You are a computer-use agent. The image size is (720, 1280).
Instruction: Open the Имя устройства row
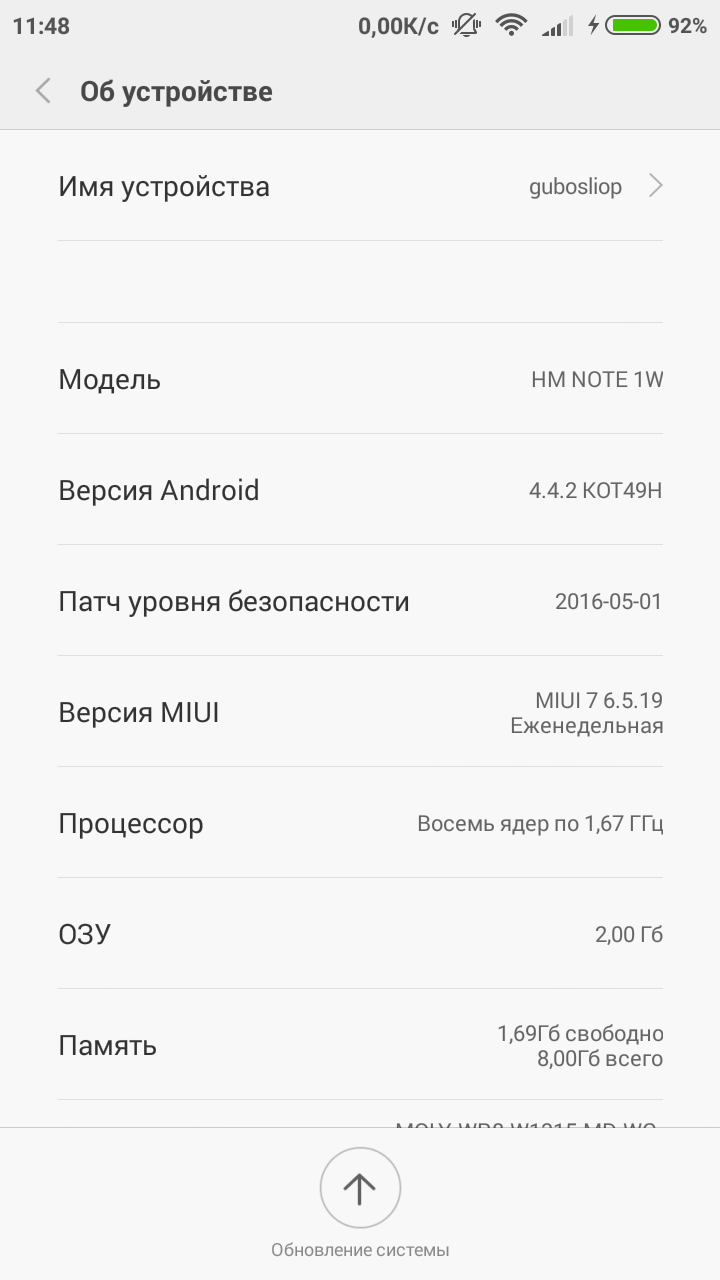click(360, 187)
